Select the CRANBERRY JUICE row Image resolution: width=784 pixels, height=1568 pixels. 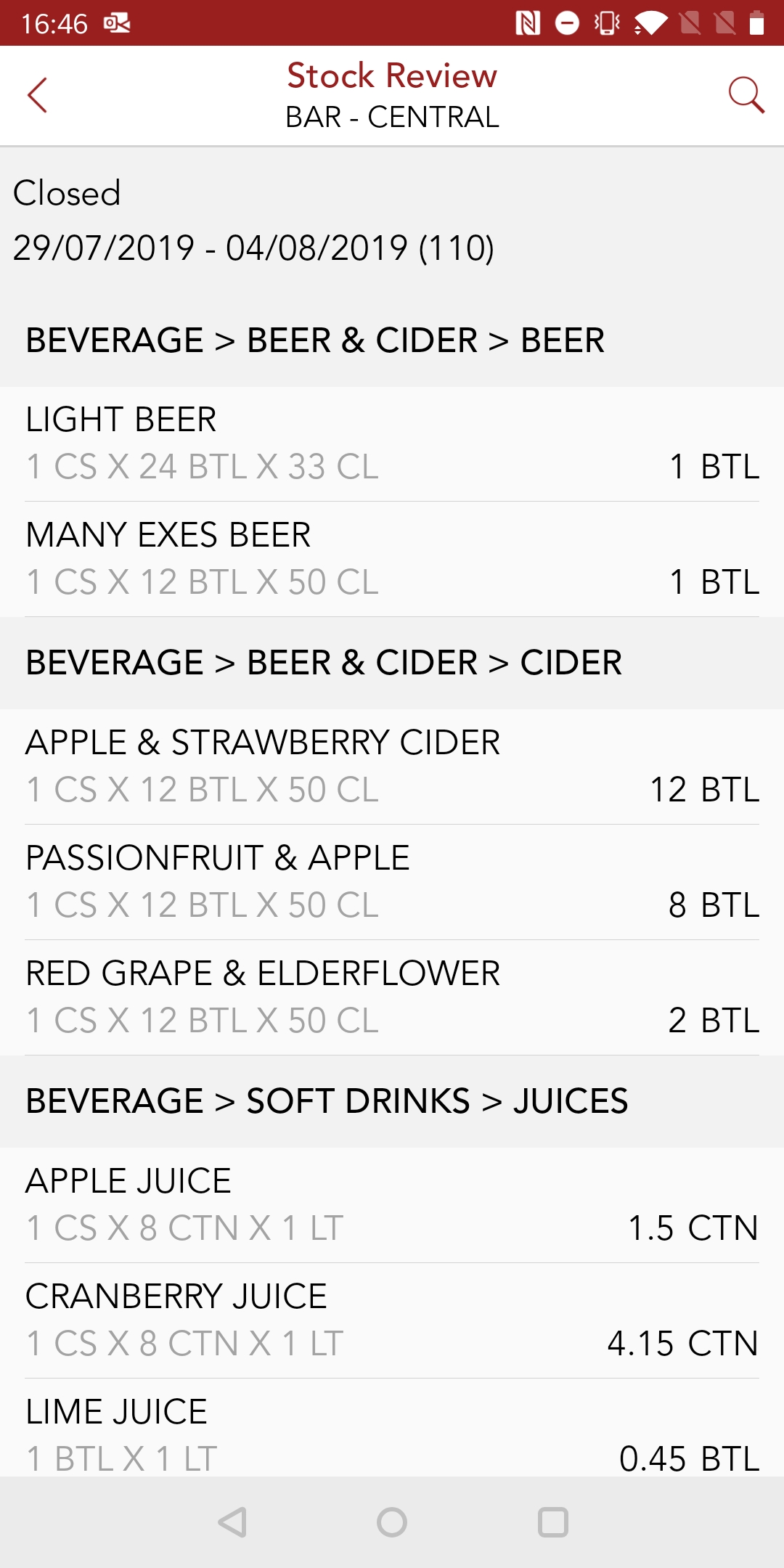(x=392, y=1320)
